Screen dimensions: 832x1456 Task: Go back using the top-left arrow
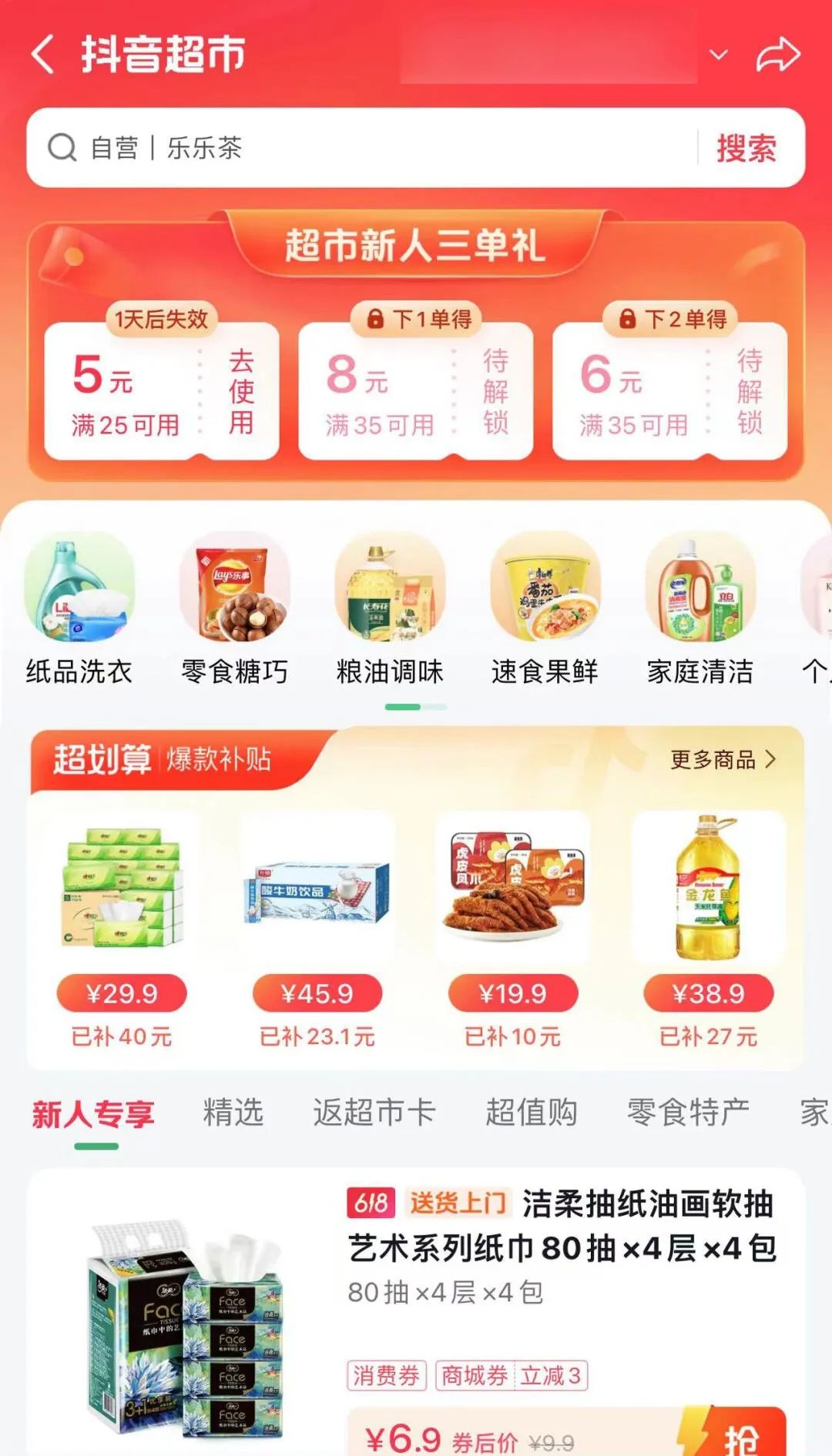[43, 55]
